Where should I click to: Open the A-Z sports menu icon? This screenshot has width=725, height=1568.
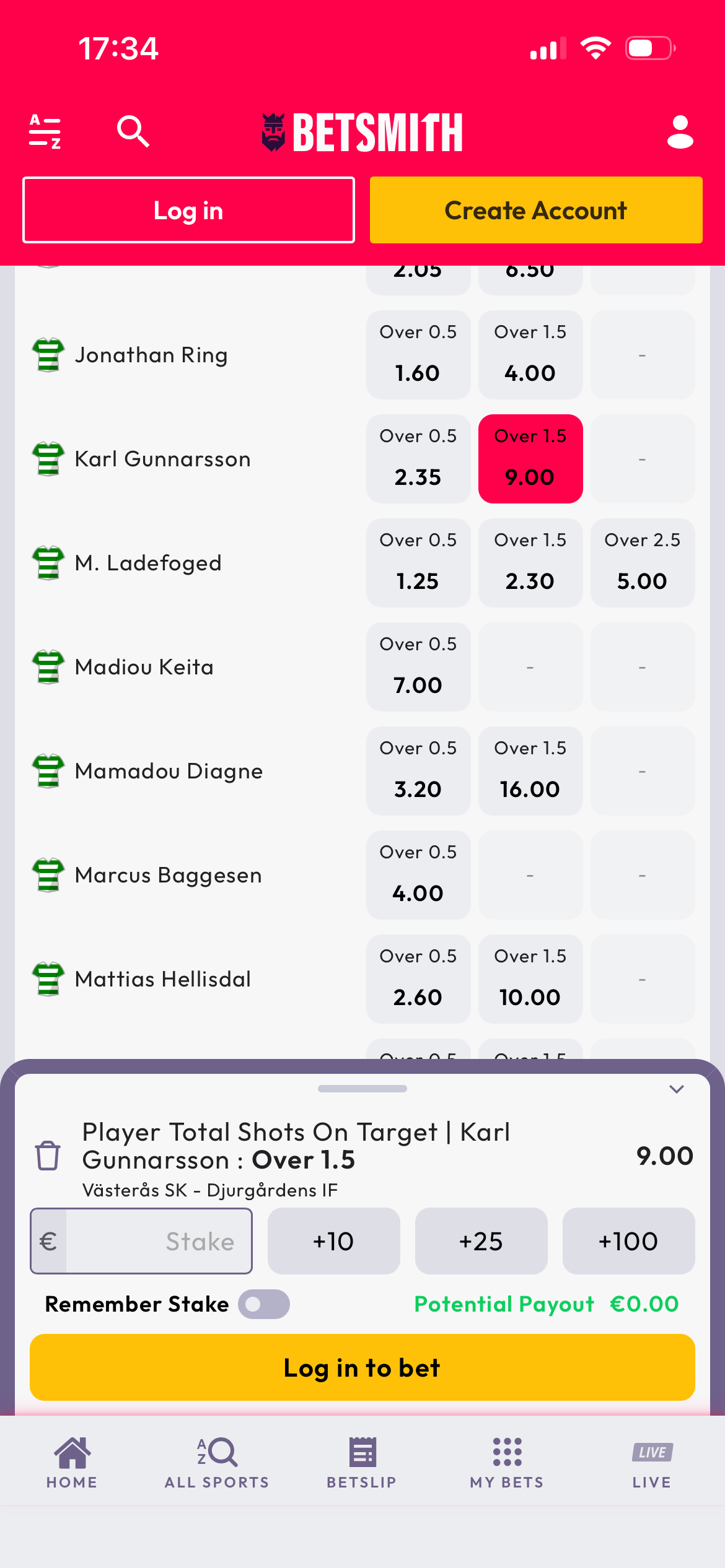click(x=45, y=132)
